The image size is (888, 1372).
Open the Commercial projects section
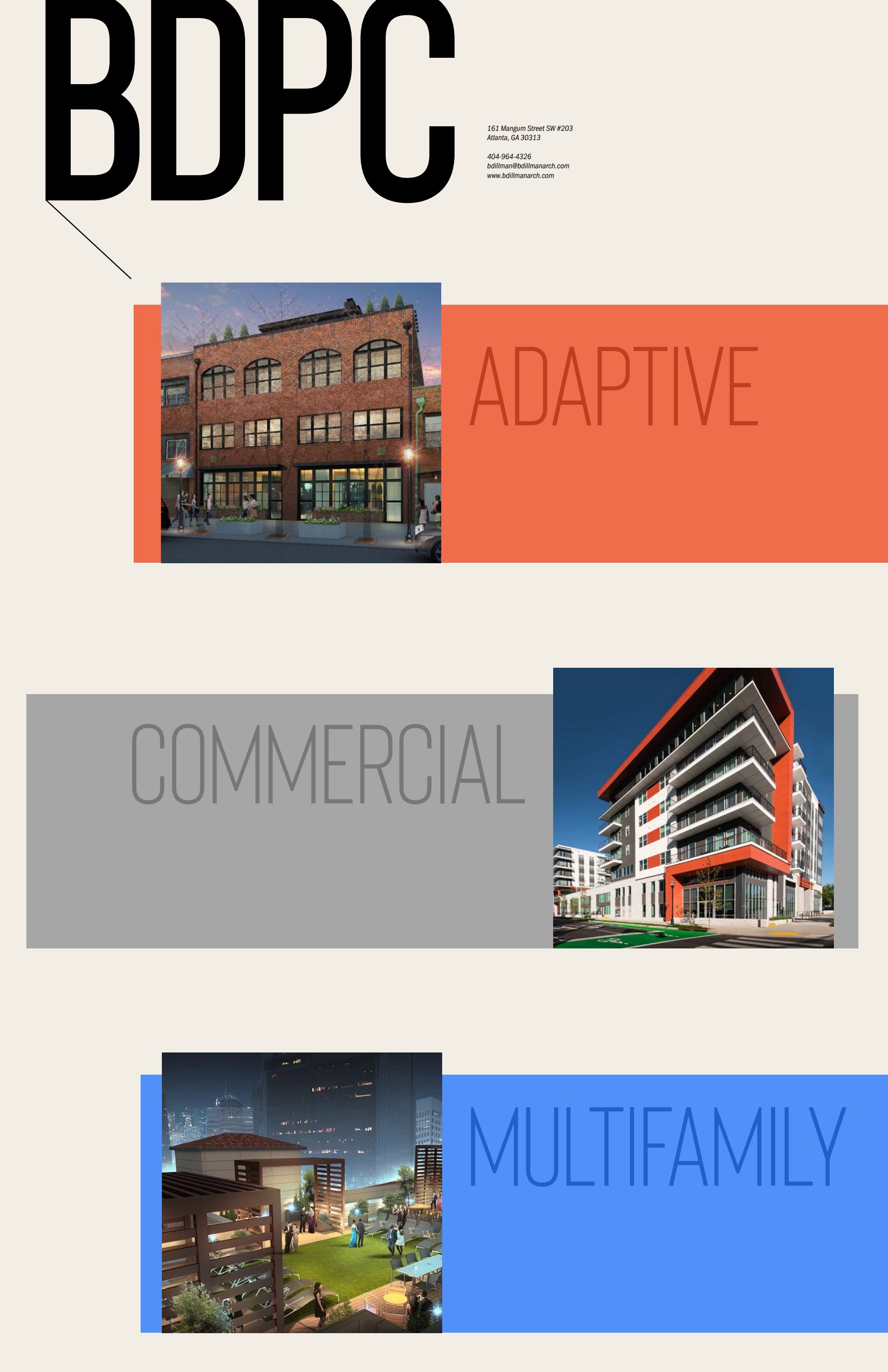tap(327, 764)
